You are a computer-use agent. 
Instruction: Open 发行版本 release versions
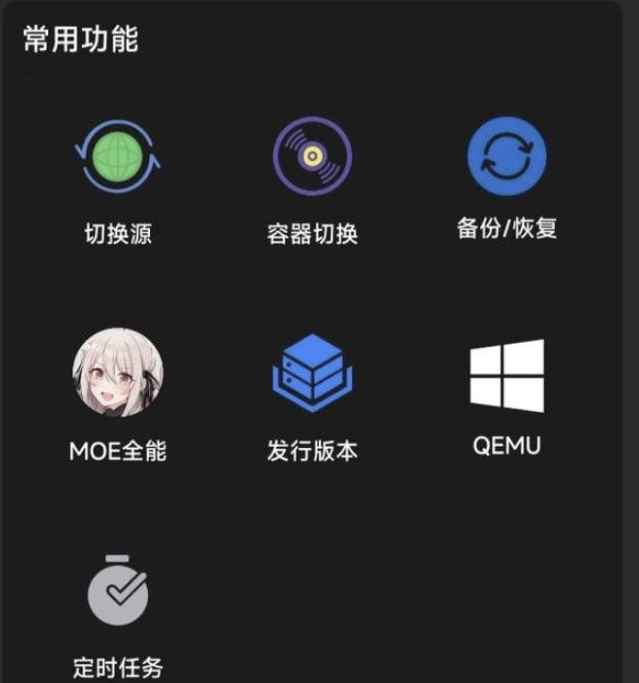pyautogui.click(x=312, y=374)
